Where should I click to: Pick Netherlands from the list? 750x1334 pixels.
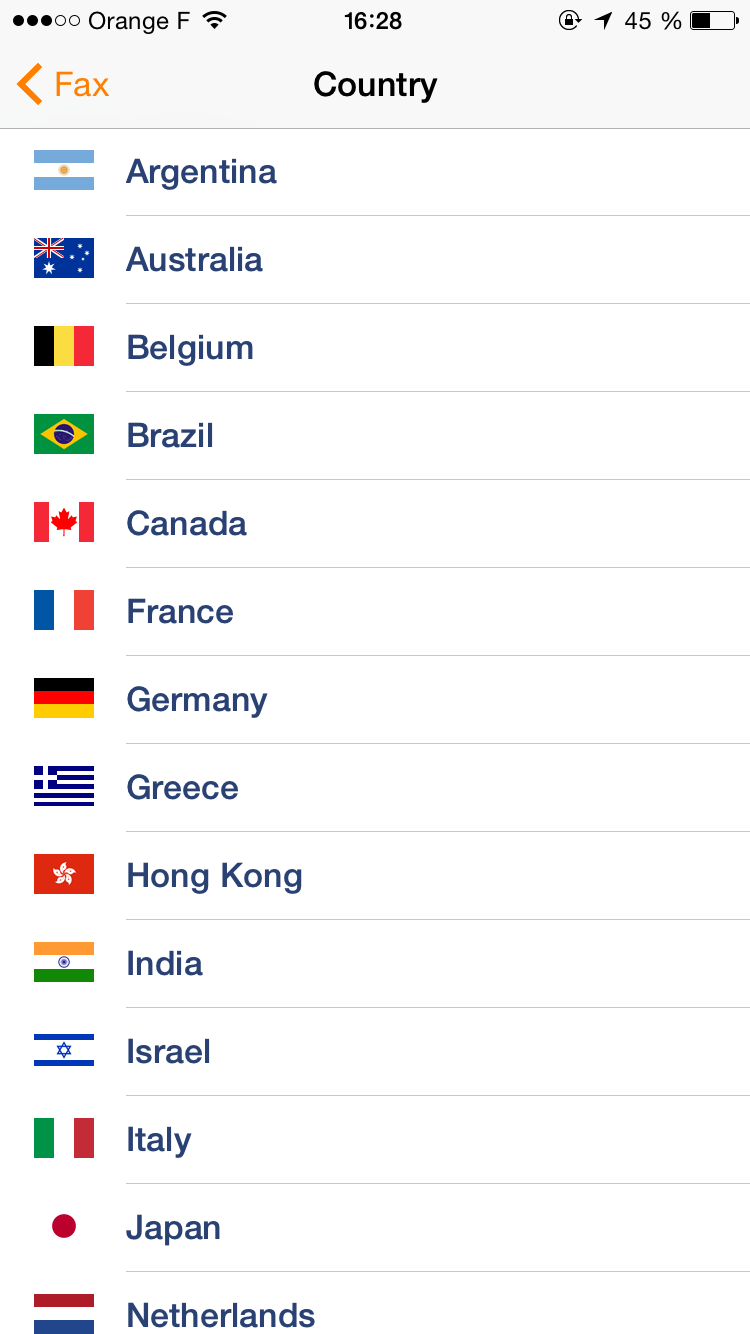click(x=375, y=1304)
